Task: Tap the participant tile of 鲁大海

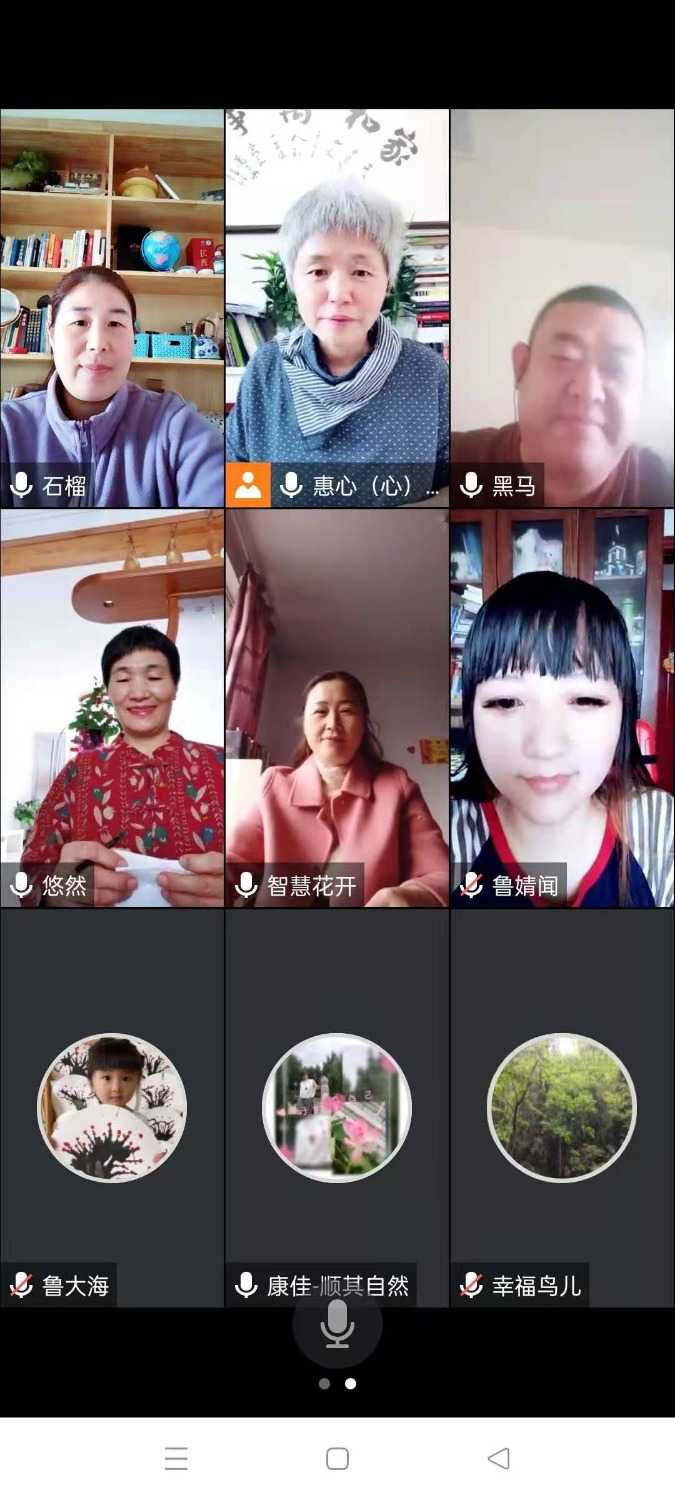Action: click(x=112, y=1107)
